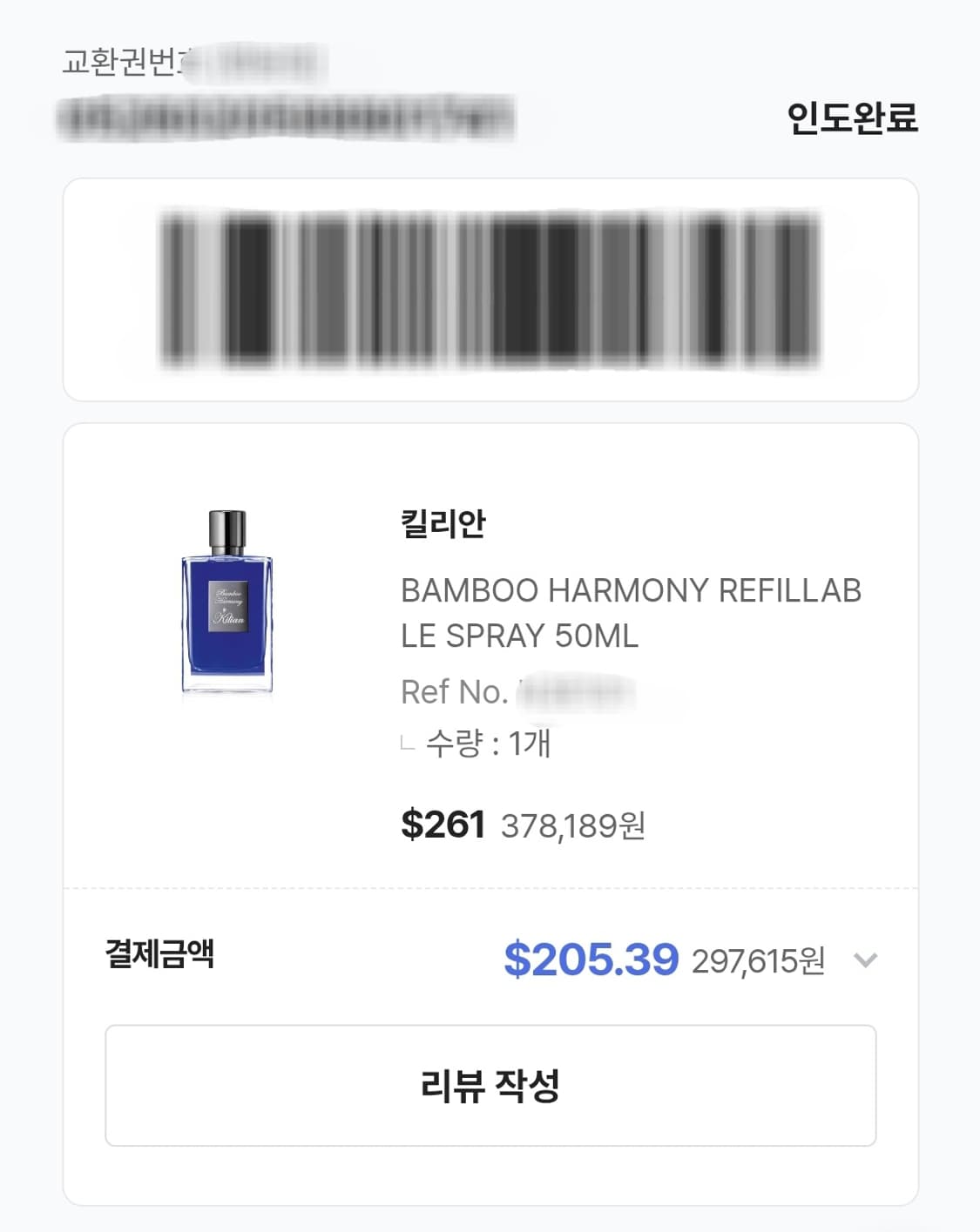Image resolution: width=980 pixels, height=1232 pixels.
Task: Select the $261 original price
Action: [444, 823]
